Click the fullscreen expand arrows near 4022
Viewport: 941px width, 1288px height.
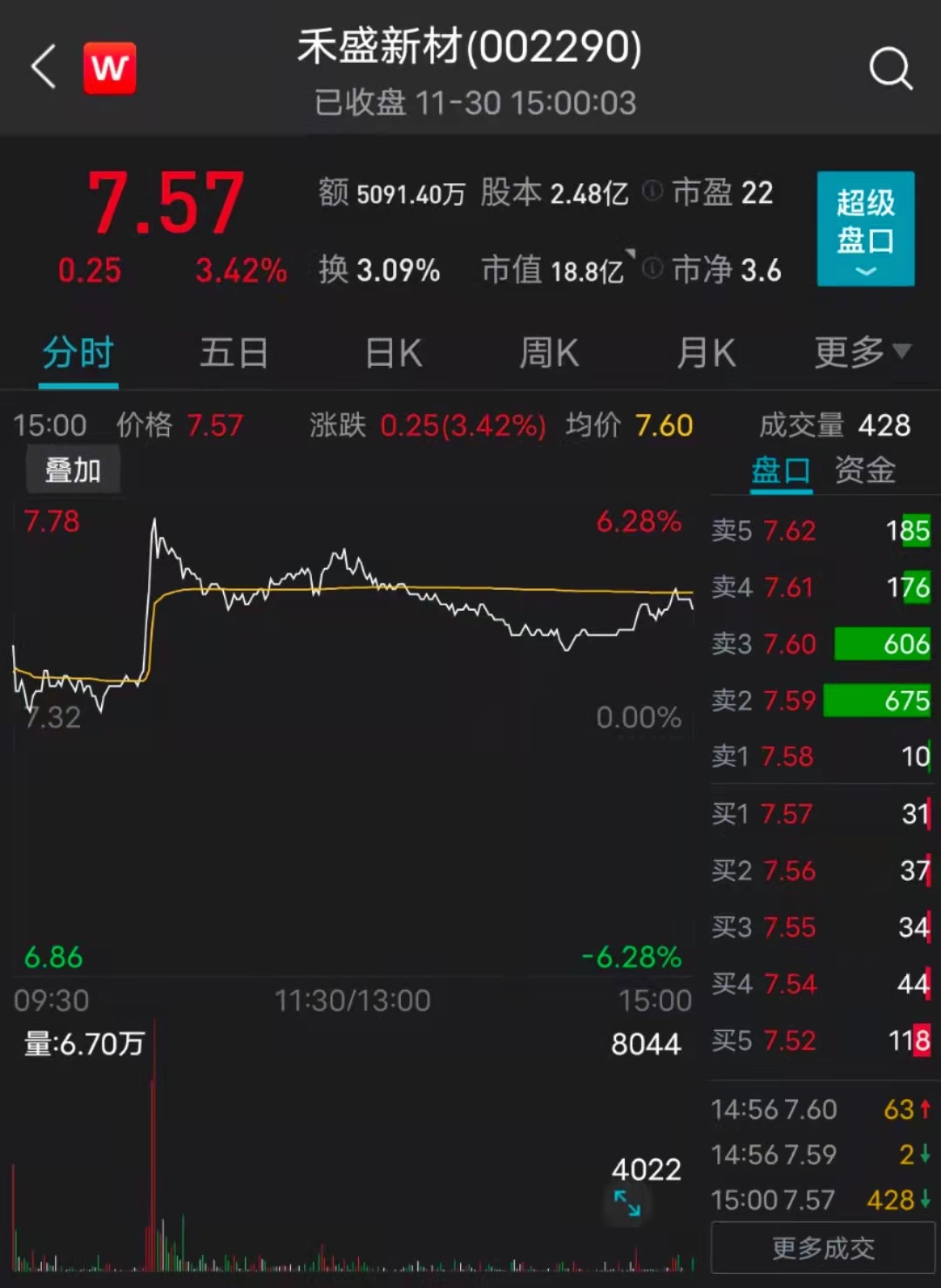626,1203
